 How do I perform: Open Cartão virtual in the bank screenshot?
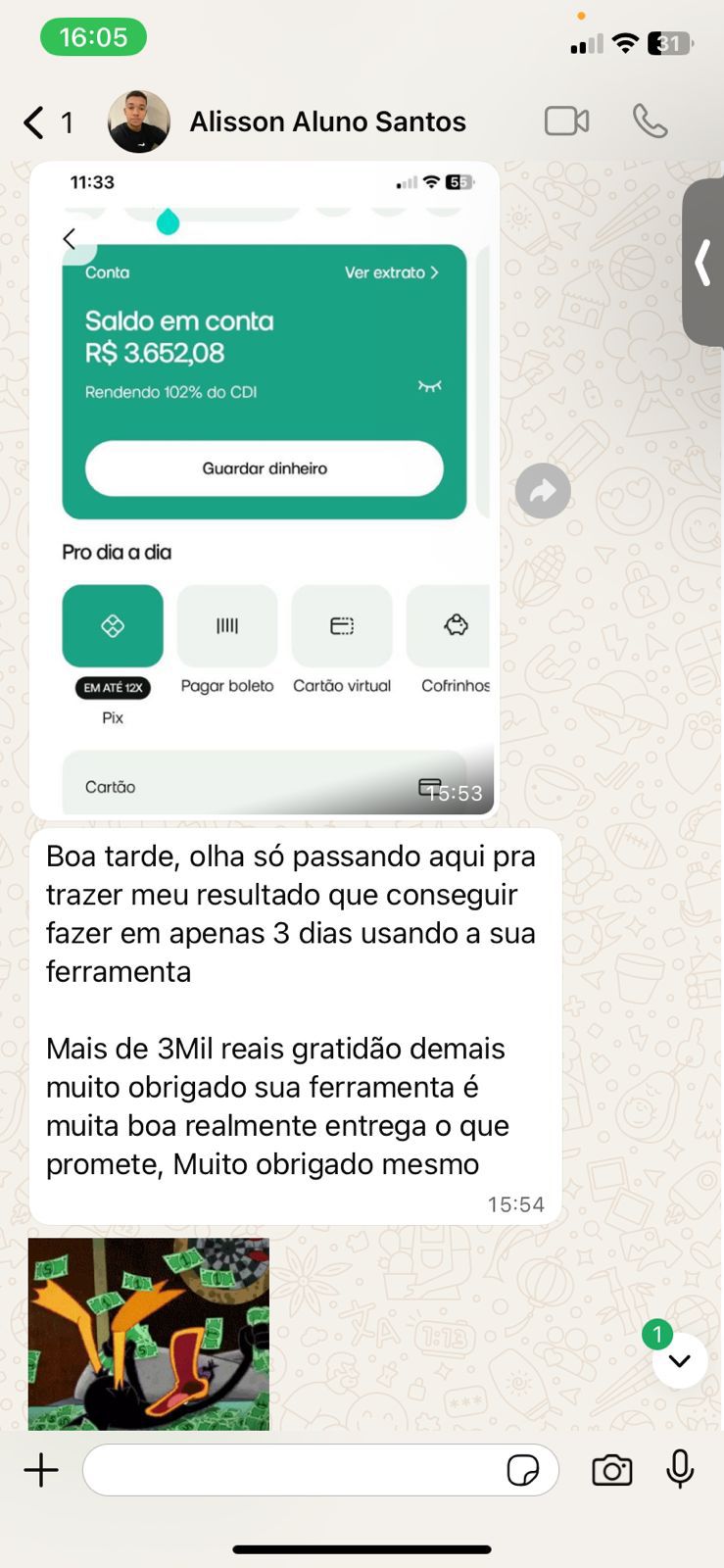341,625
